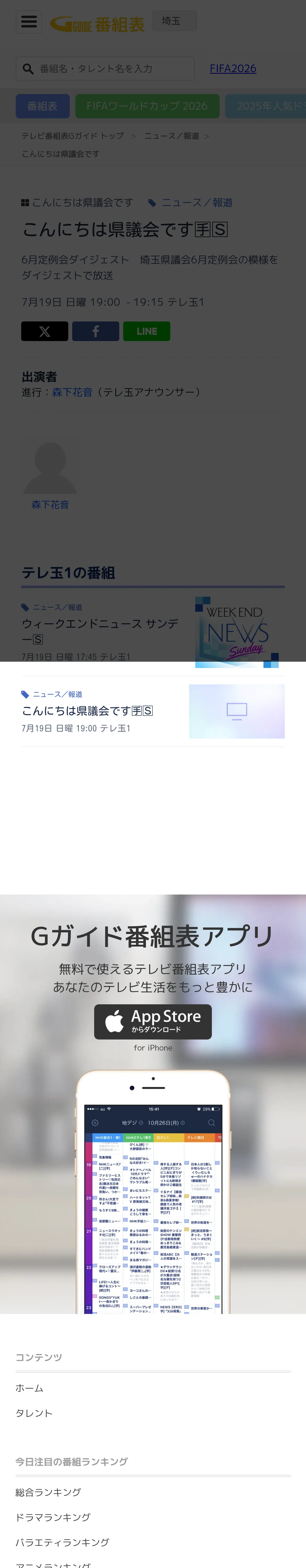This screenshot has height=1568, width=306.
Task: Switch to the 番組表 tab
Action: coord(43,106)
